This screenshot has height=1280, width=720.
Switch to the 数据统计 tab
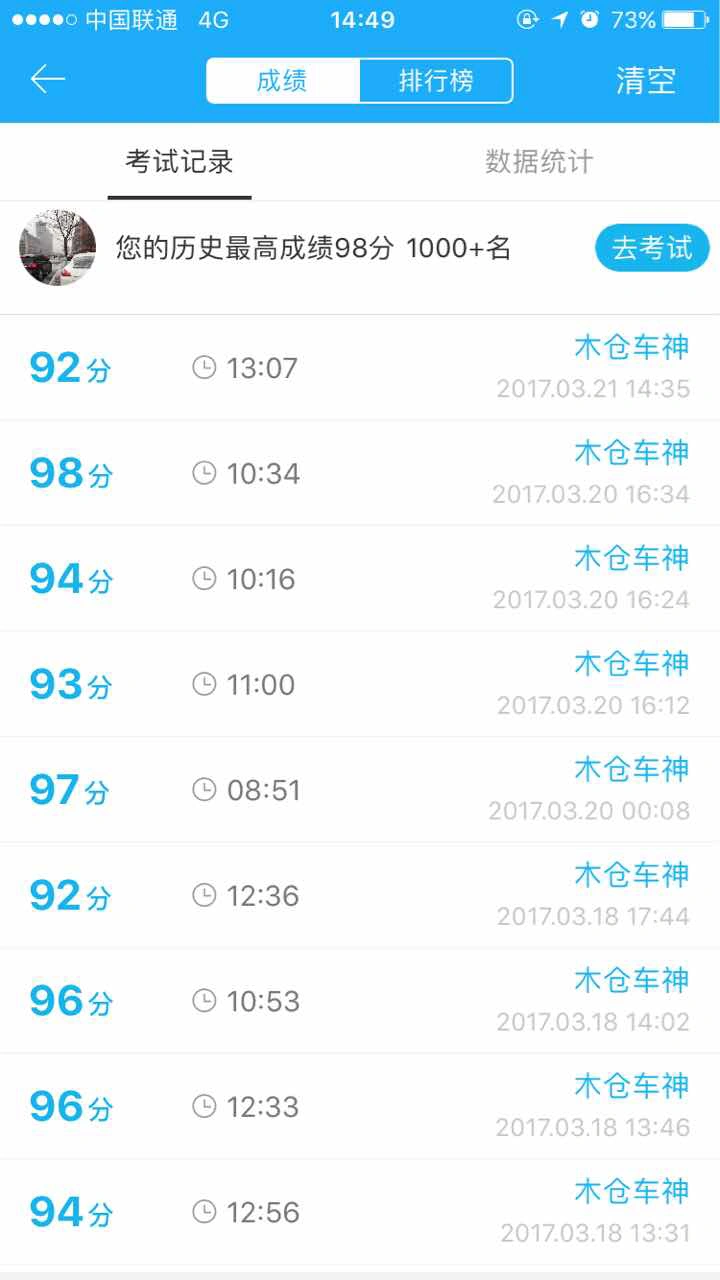pyautogui.click(x=540, y=162)
